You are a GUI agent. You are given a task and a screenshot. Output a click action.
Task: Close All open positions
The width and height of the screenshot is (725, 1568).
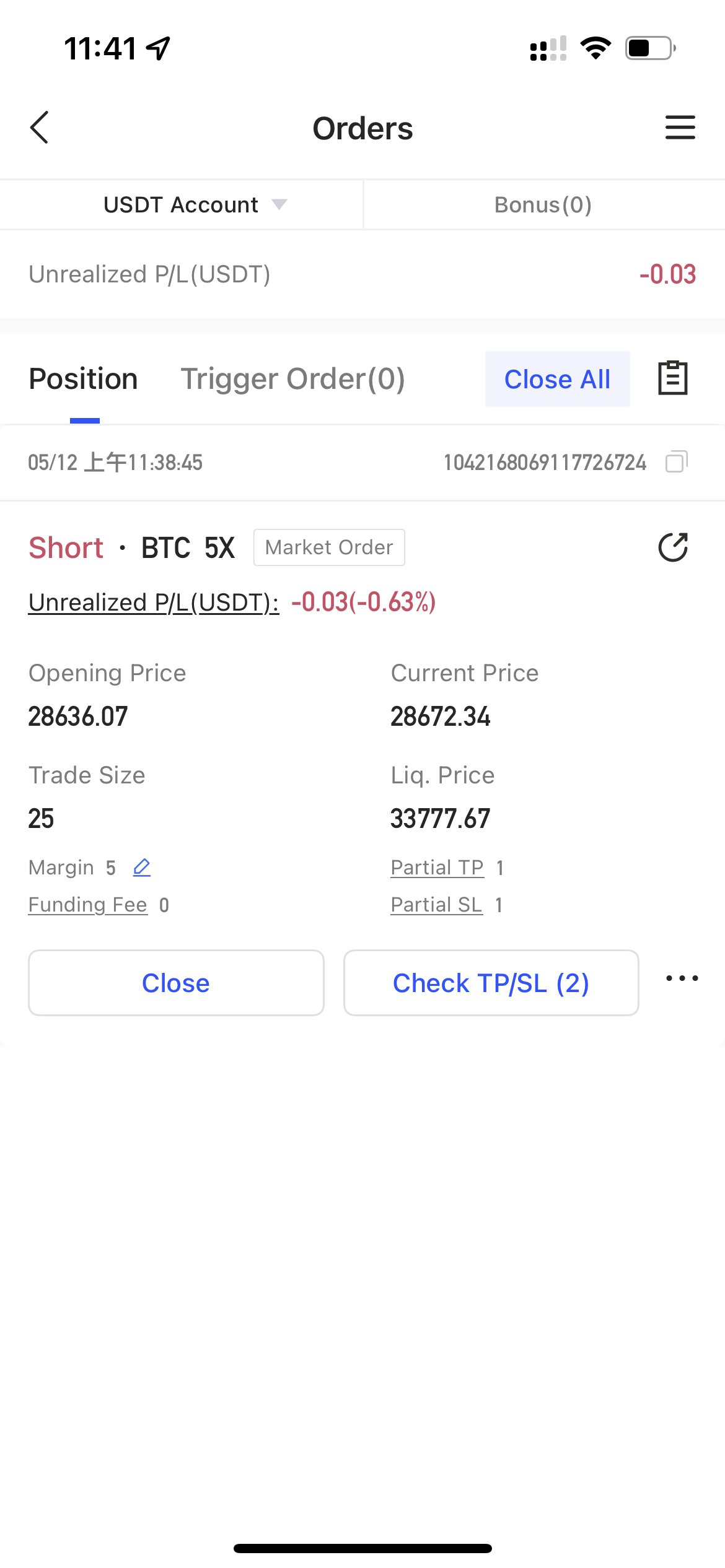(557, 379)
